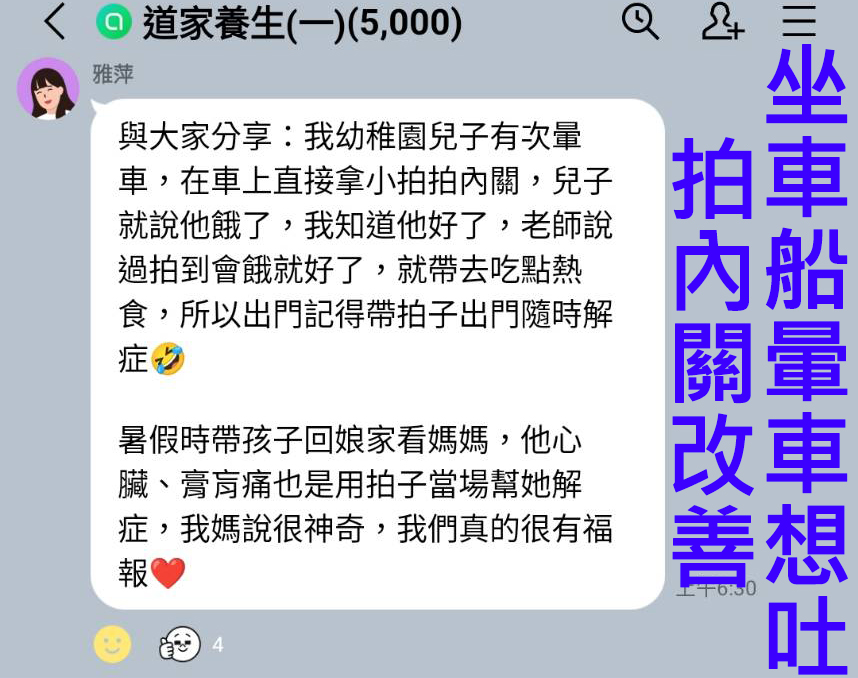Invite a member to the group

pyautogui.click(x=721, y=21)
